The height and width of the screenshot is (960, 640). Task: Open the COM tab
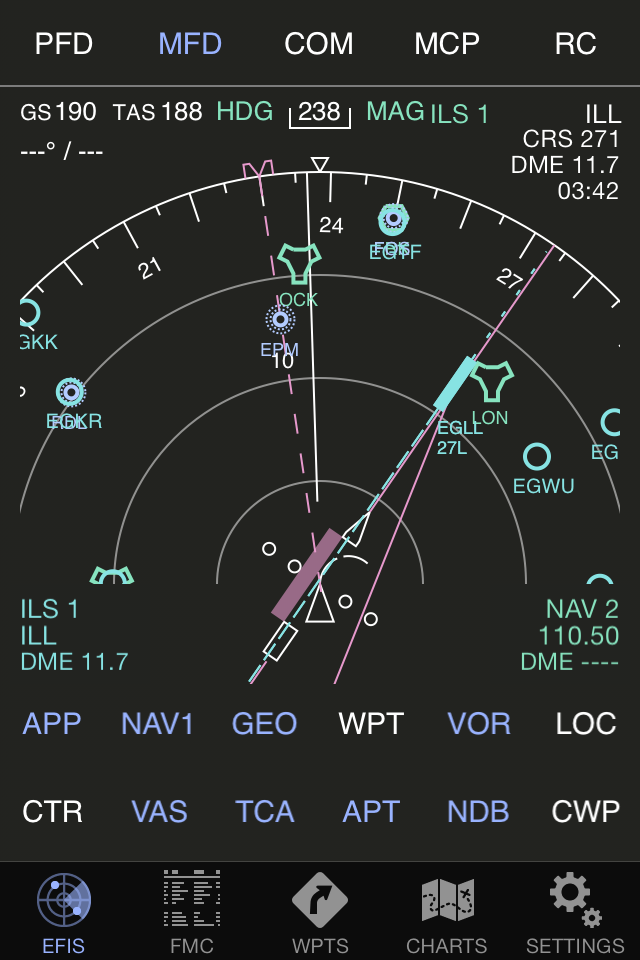(x=319, y=44)
